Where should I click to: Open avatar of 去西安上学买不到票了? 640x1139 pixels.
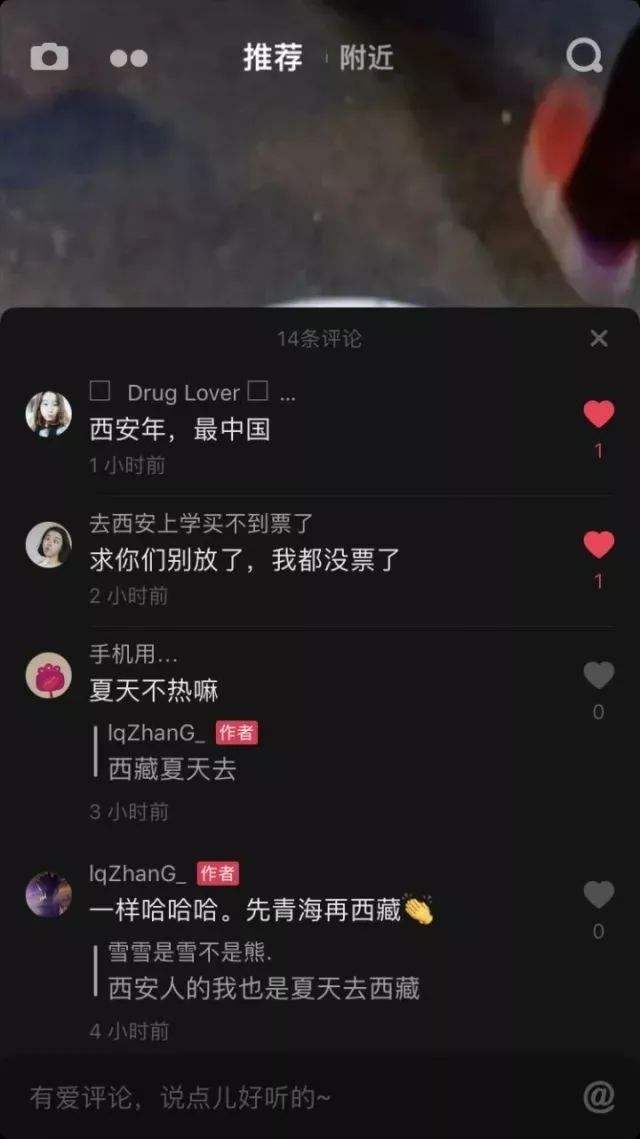point(48,545)
